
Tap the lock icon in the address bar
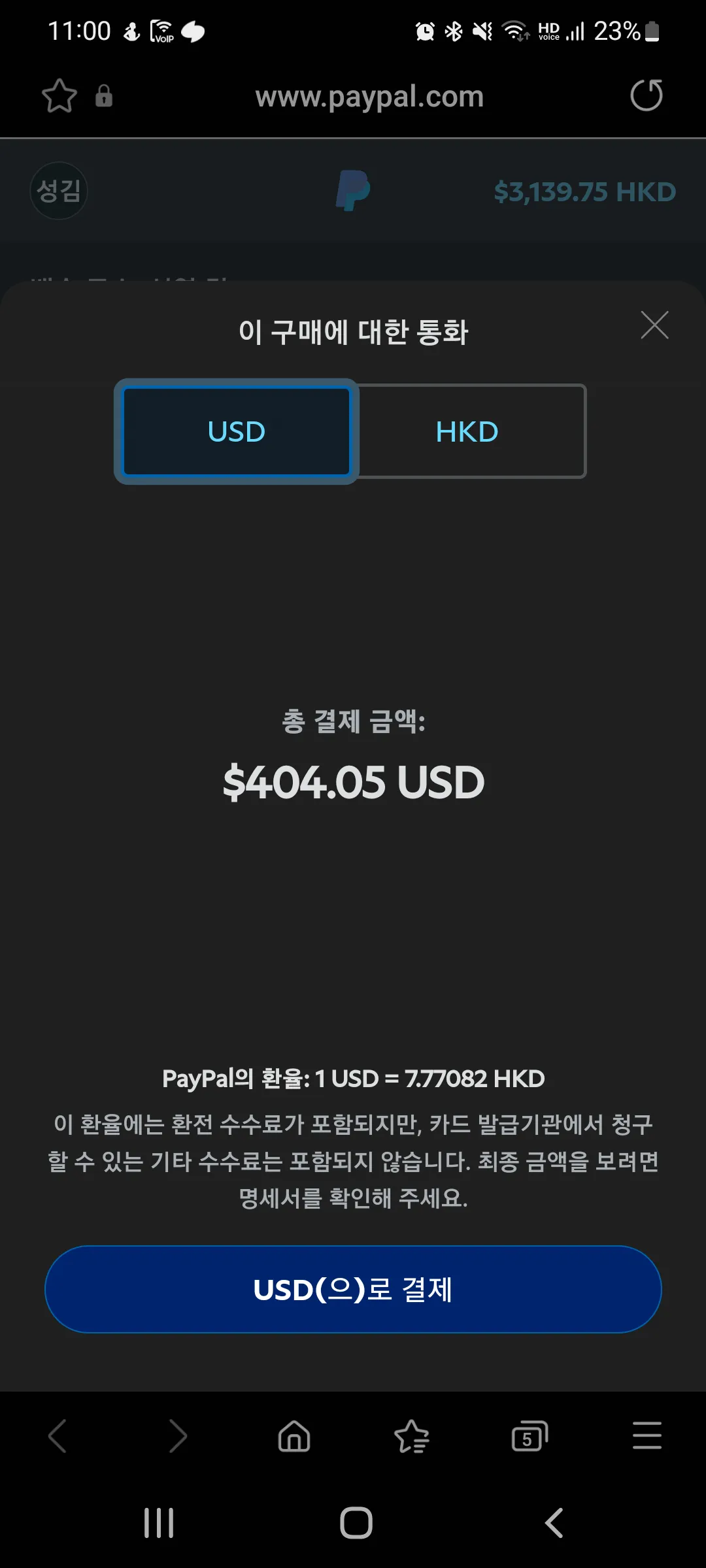[103, 96]
